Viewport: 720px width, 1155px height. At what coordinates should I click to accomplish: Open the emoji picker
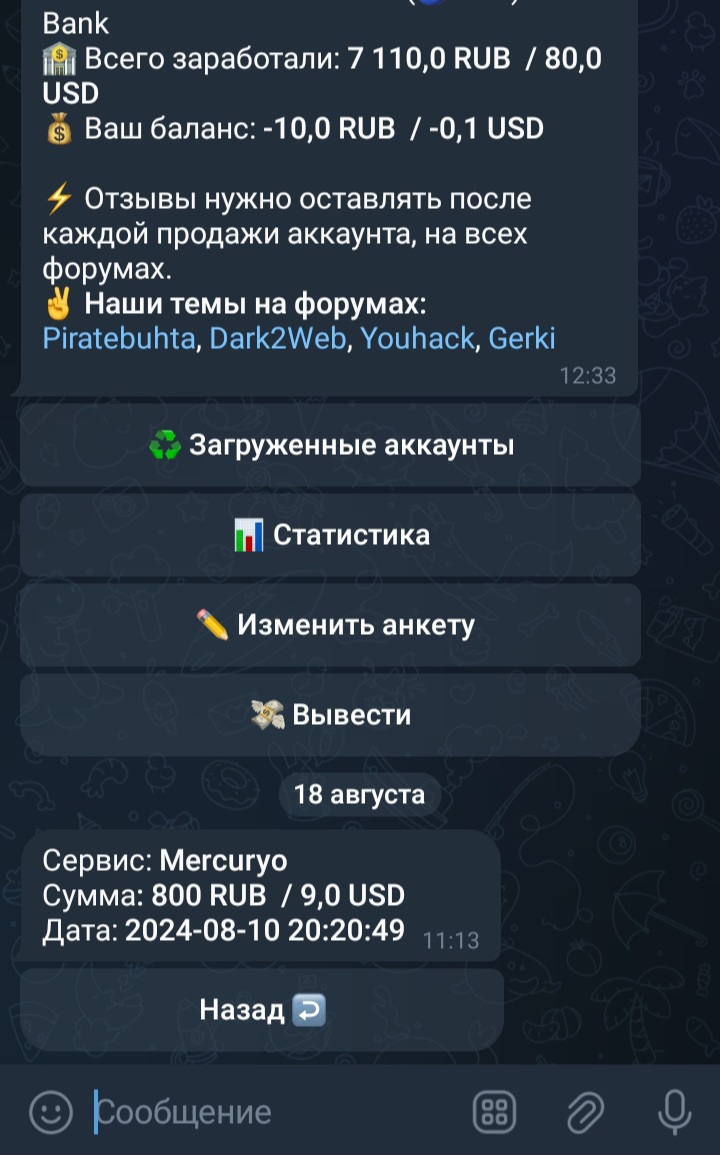pos(51,1111)
